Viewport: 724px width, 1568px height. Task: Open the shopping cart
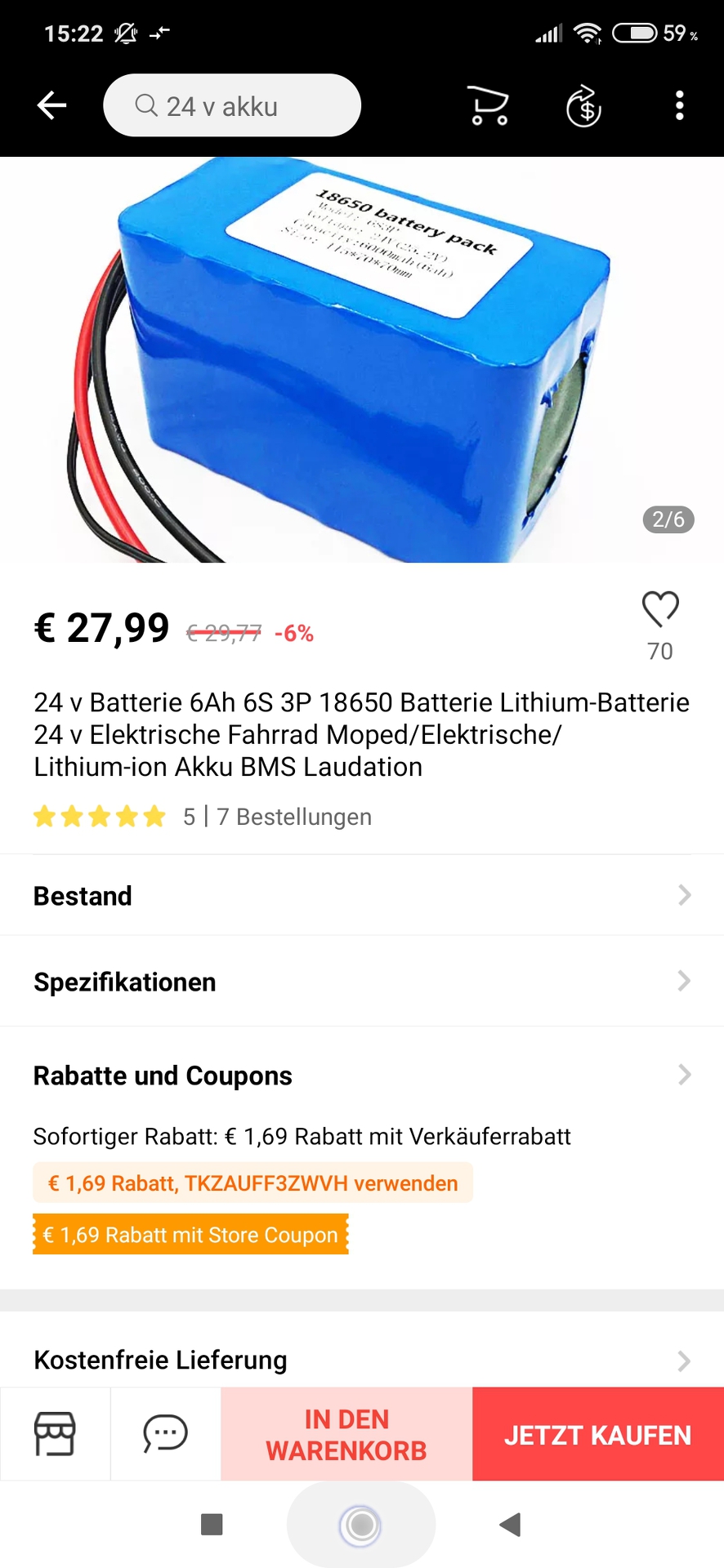pyautogui.click(x=489, y=106)
